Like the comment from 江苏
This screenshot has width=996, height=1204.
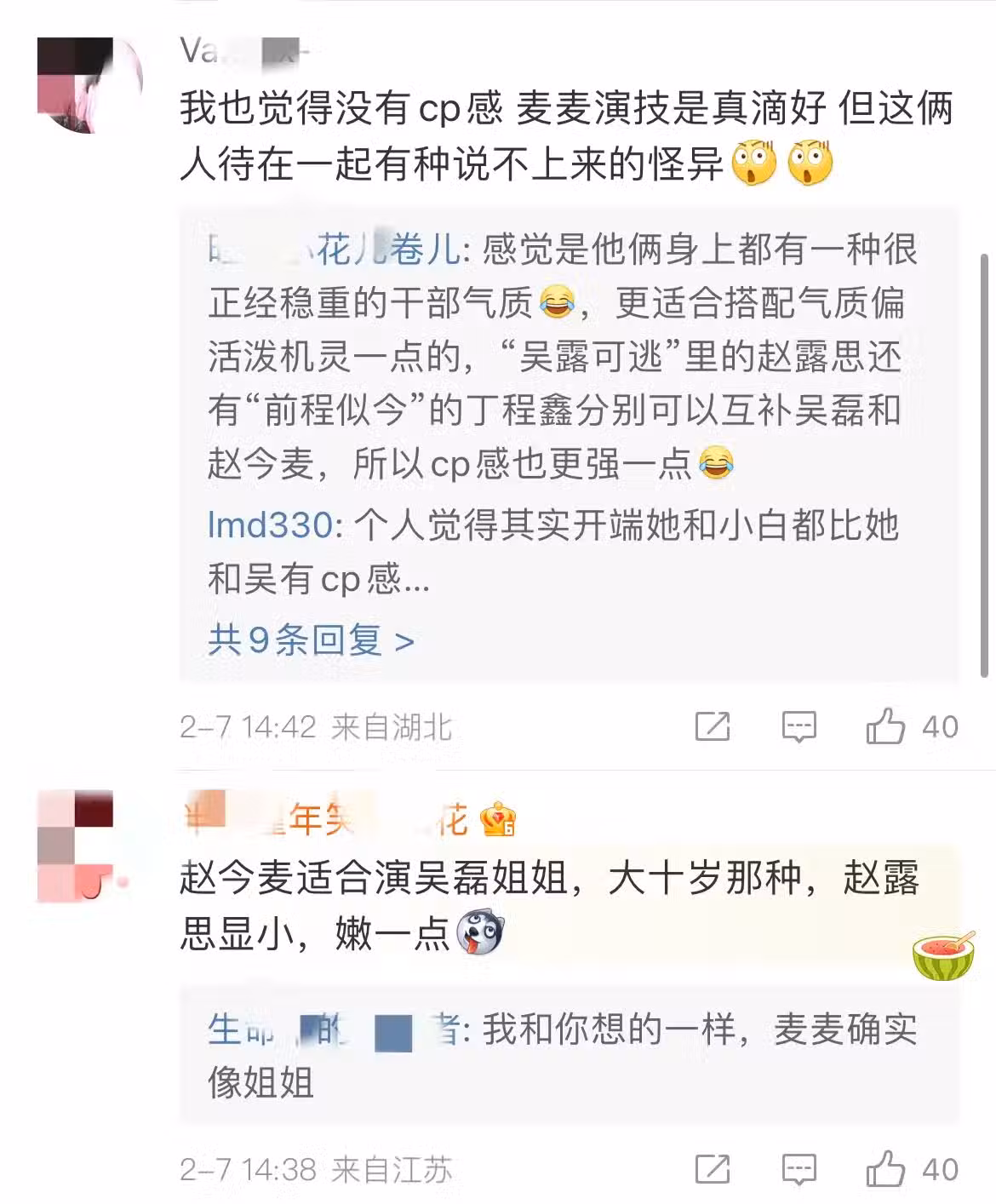coord(885,1169)
